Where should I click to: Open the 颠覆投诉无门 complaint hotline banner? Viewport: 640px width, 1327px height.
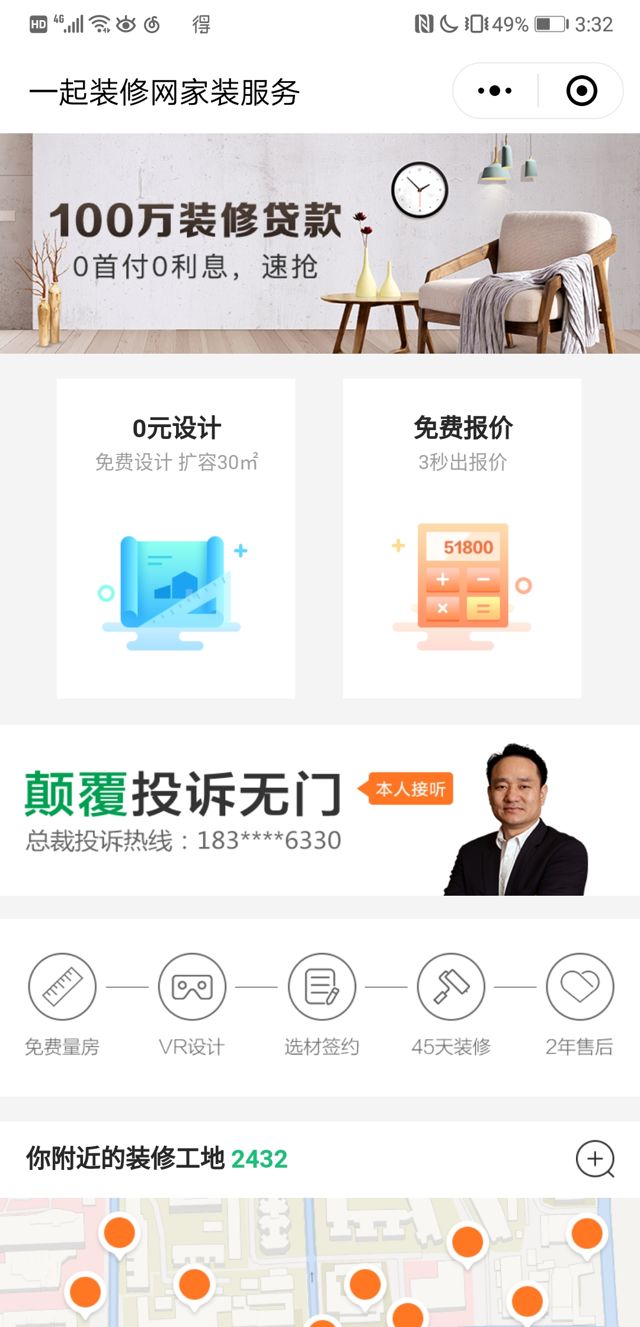click(320, 810)
